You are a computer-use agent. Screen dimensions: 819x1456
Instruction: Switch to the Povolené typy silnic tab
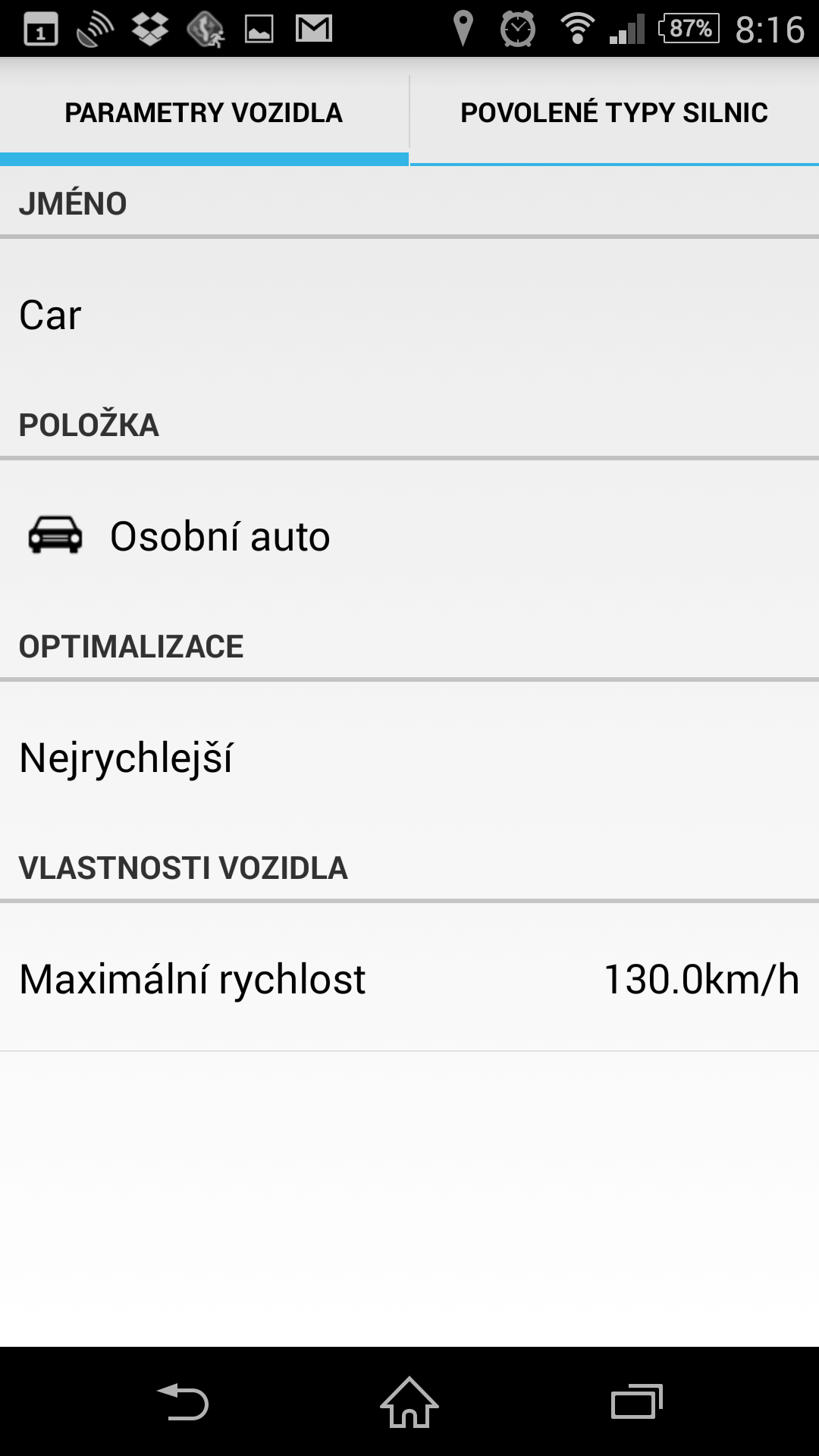coord(614,112)
